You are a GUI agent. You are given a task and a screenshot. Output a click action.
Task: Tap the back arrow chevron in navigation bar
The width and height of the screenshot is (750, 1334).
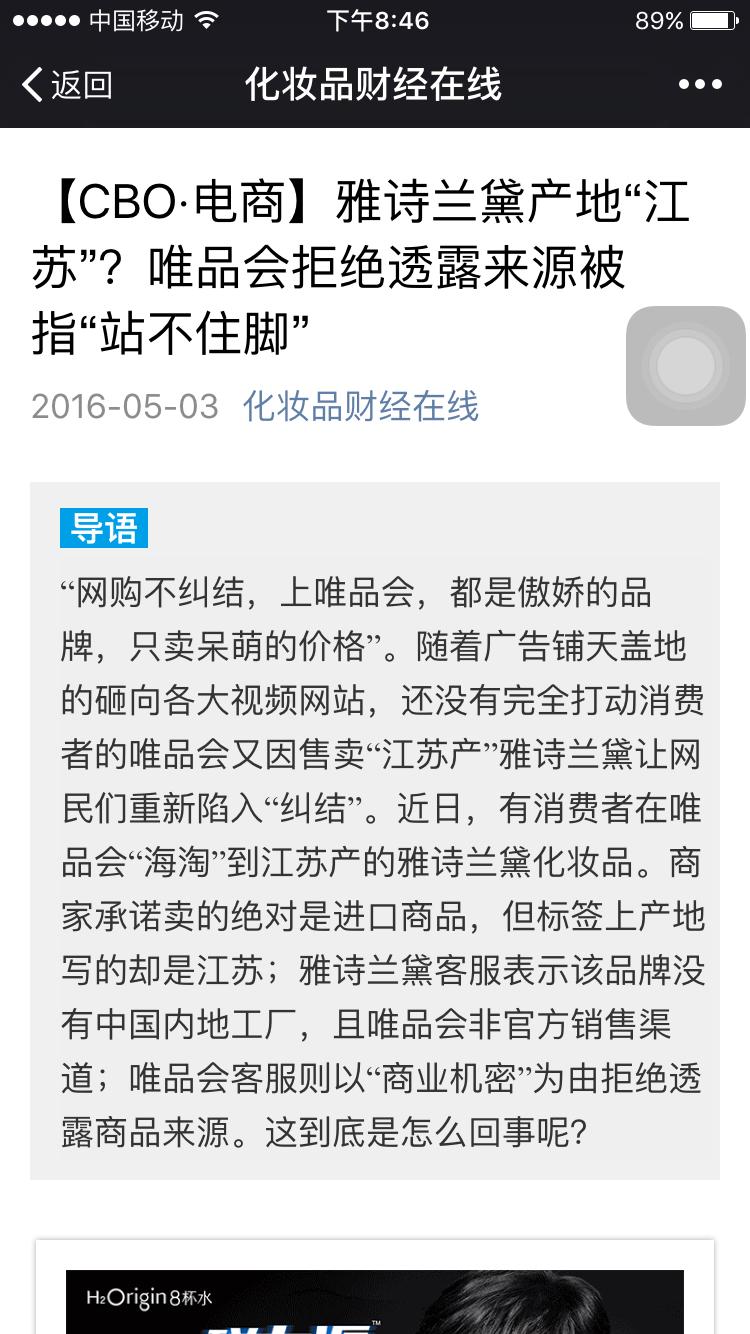[x=30, y=86]
